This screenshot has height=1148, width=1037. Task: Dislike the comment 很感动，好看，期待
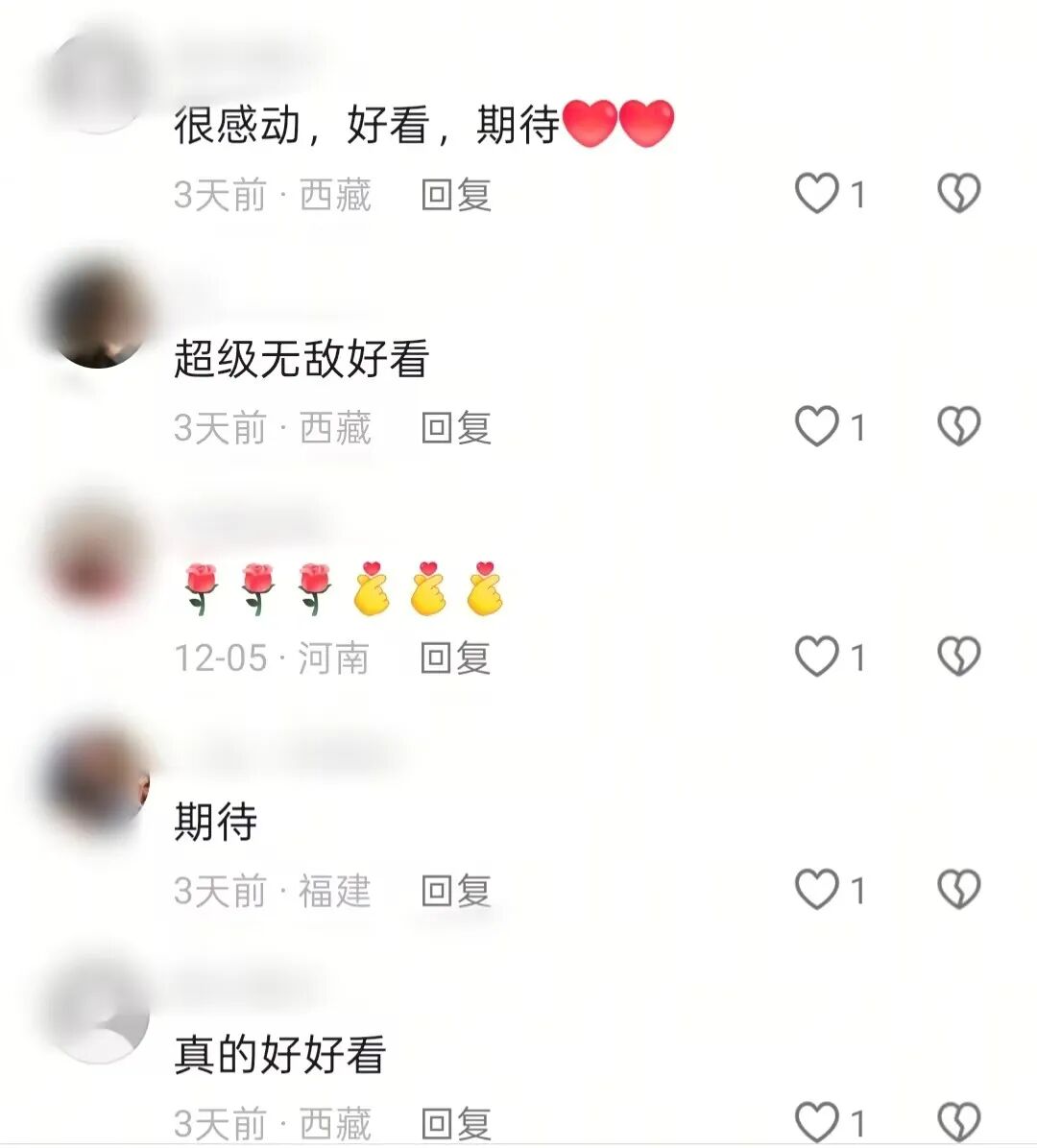958,194
